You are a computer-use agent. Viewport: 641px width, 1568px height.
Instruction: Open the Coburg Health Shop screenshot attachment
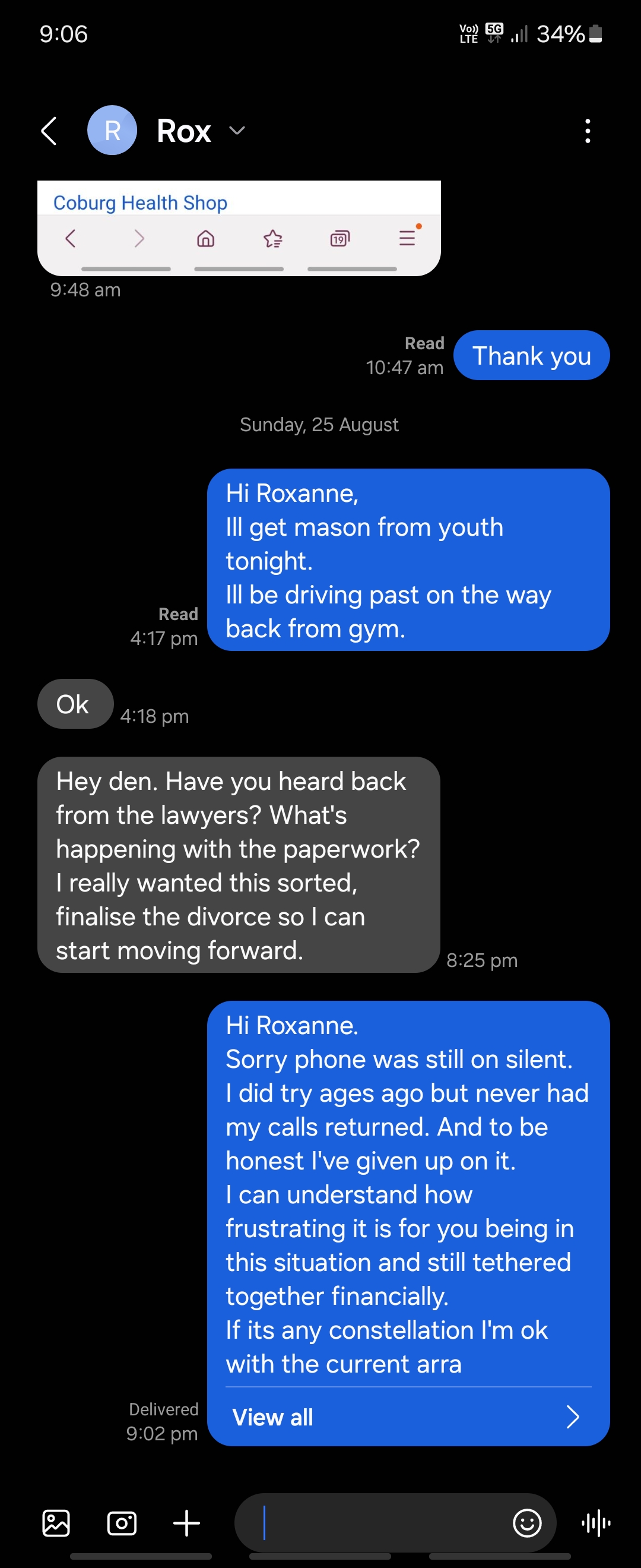click(239, 228)
